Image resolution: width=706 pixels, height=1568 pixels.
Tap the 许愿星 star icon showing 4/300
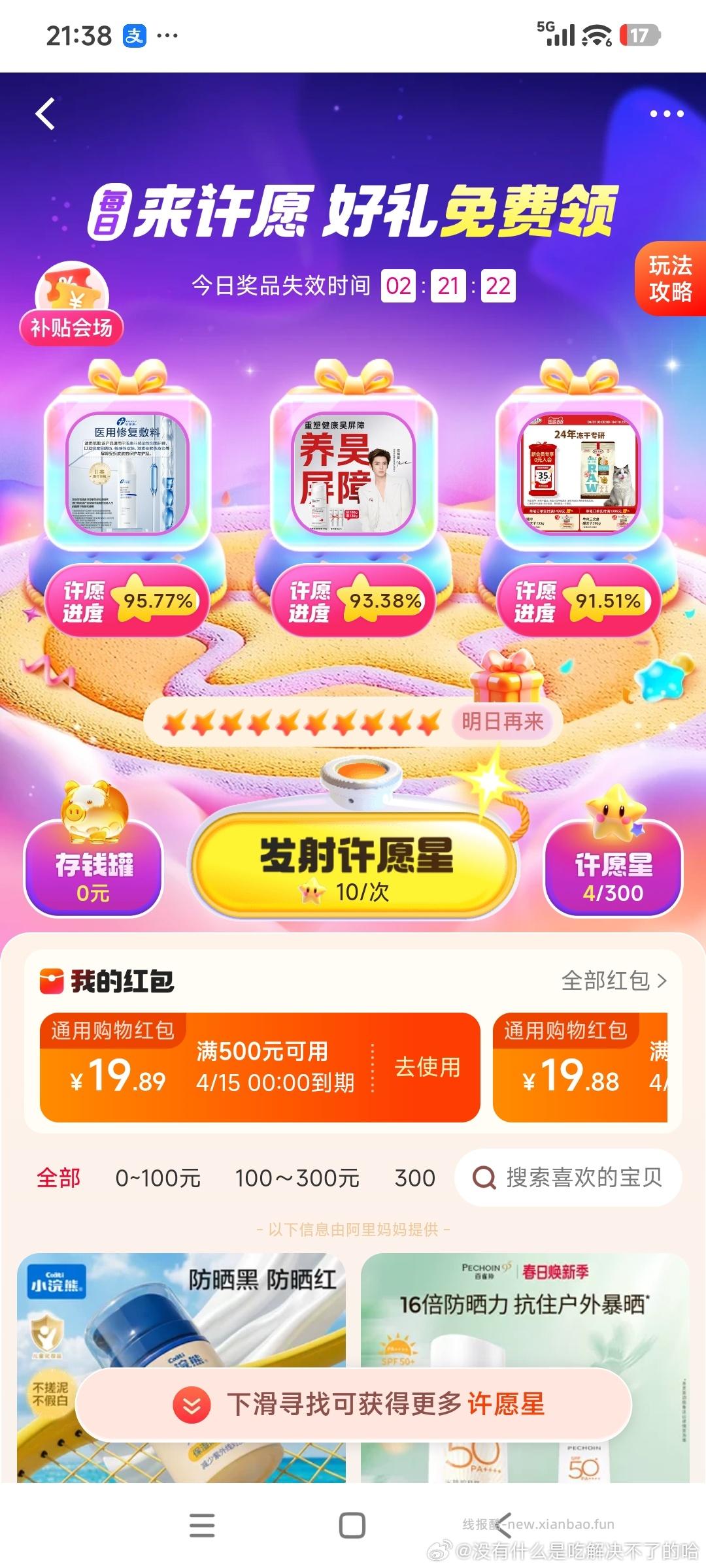coord(614,813)
